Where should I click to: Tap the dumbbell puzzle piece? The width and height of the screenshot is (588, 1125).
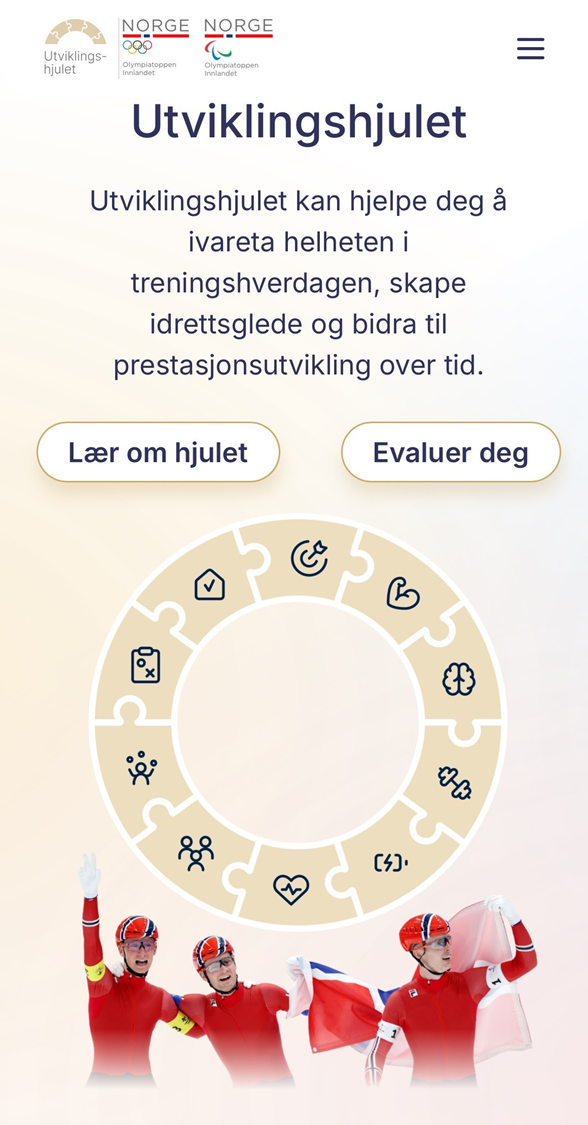tap(455, 782)
